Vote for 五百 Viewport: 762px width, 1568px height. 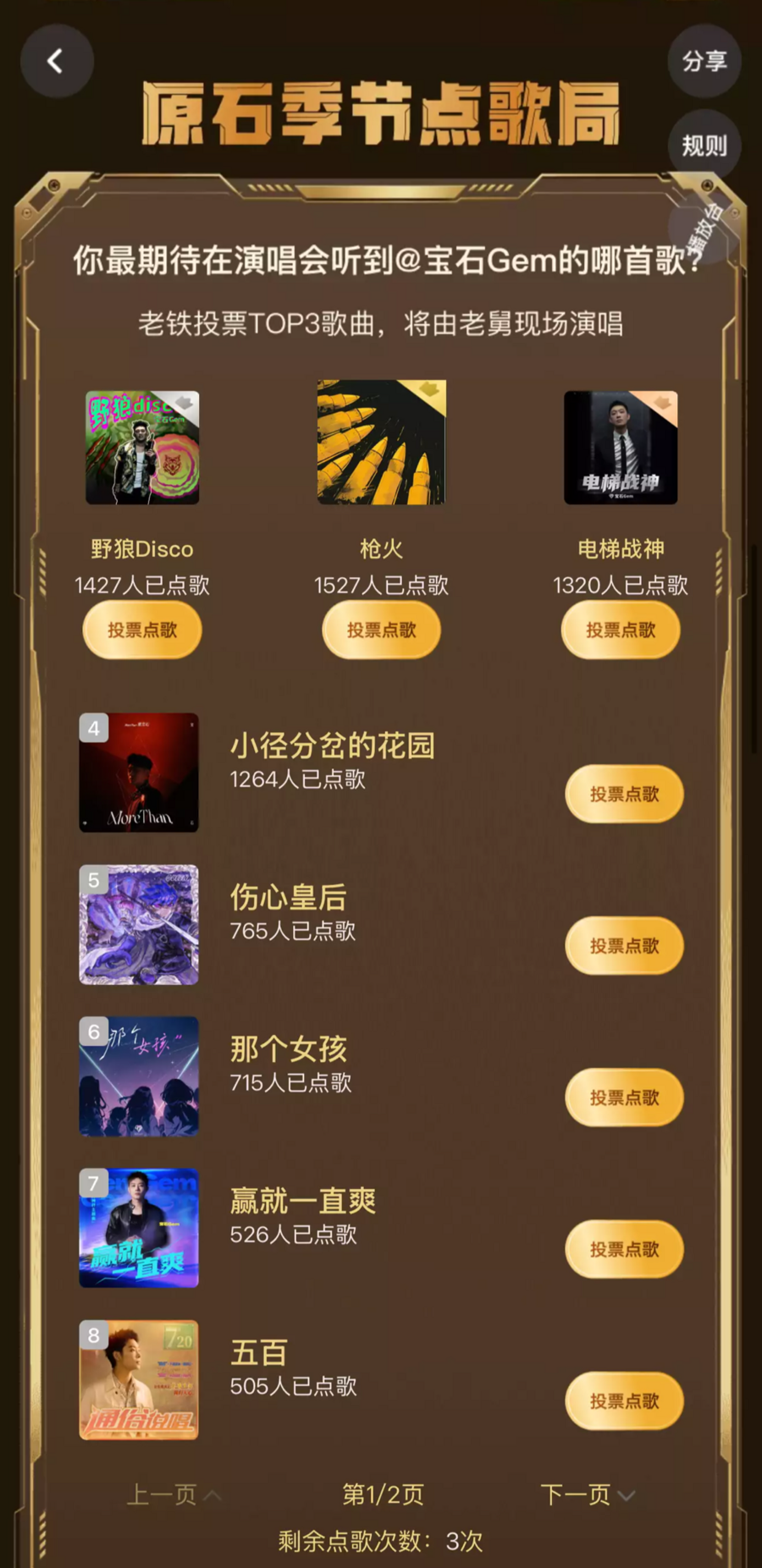(x=624, y=1401)
